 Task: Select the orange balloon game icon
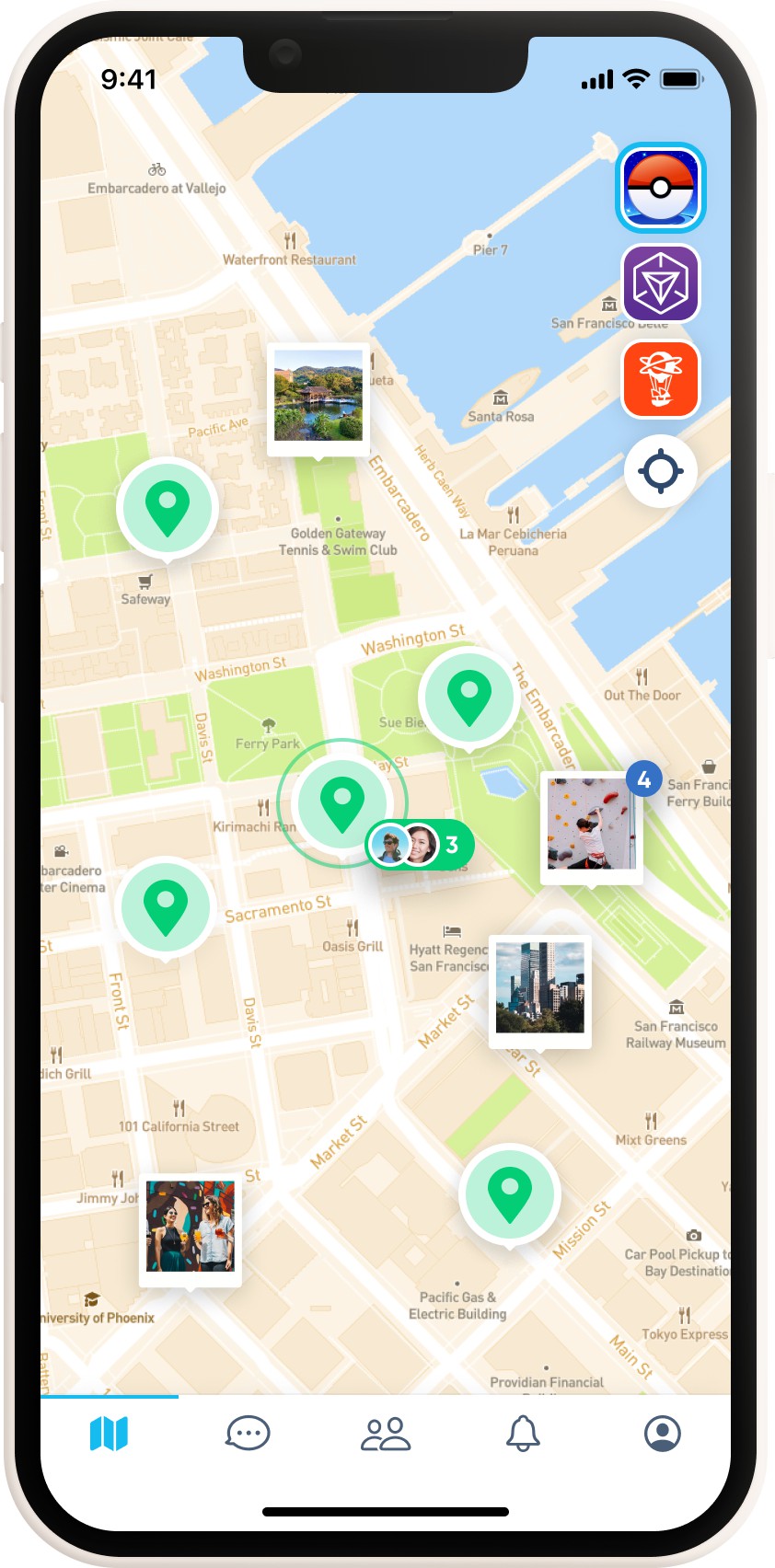pyautogui.click(x=660, y=379)
